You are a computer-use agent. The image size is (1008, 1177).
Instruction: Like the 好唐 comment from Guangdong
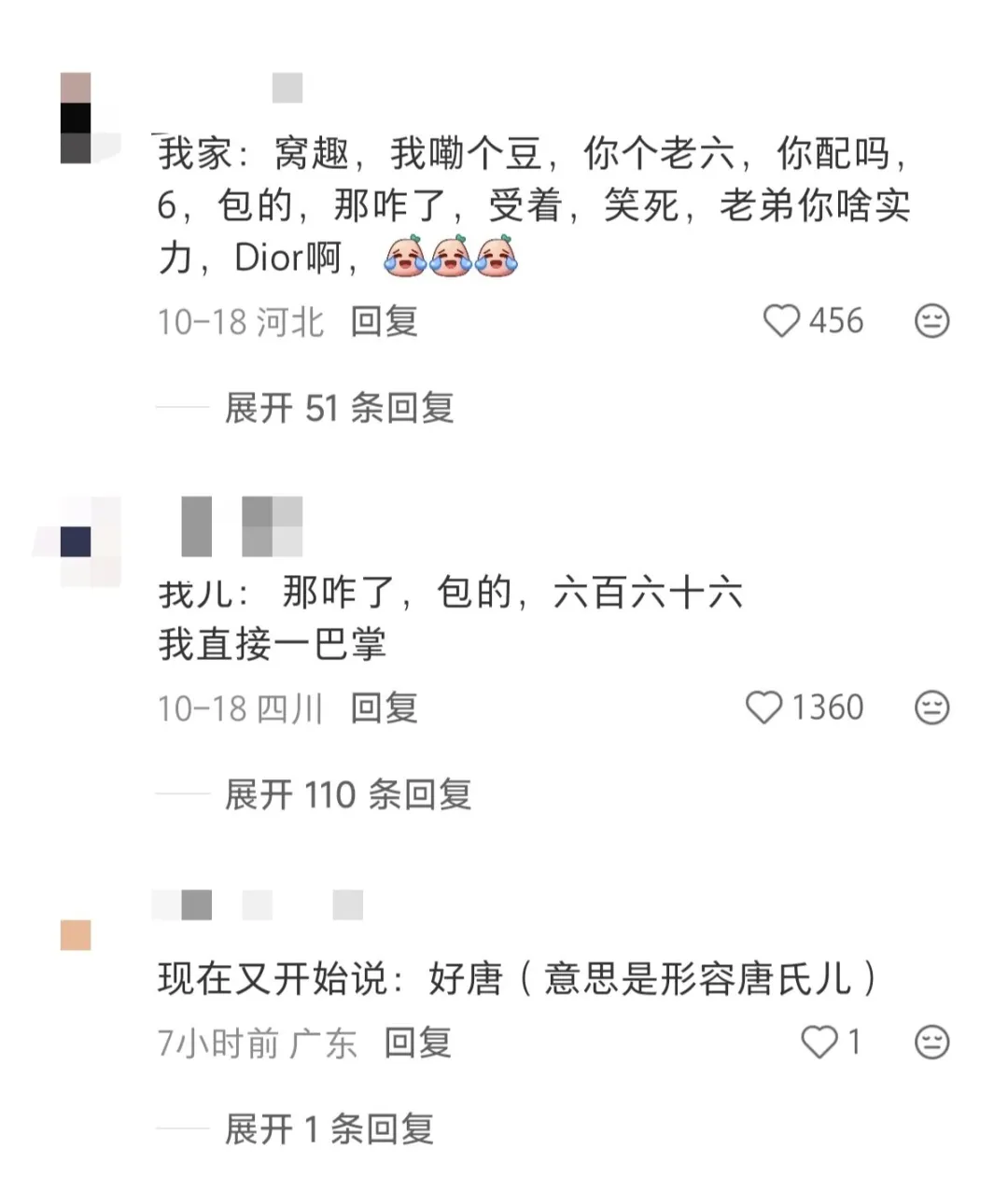(x=819, y=1042)
